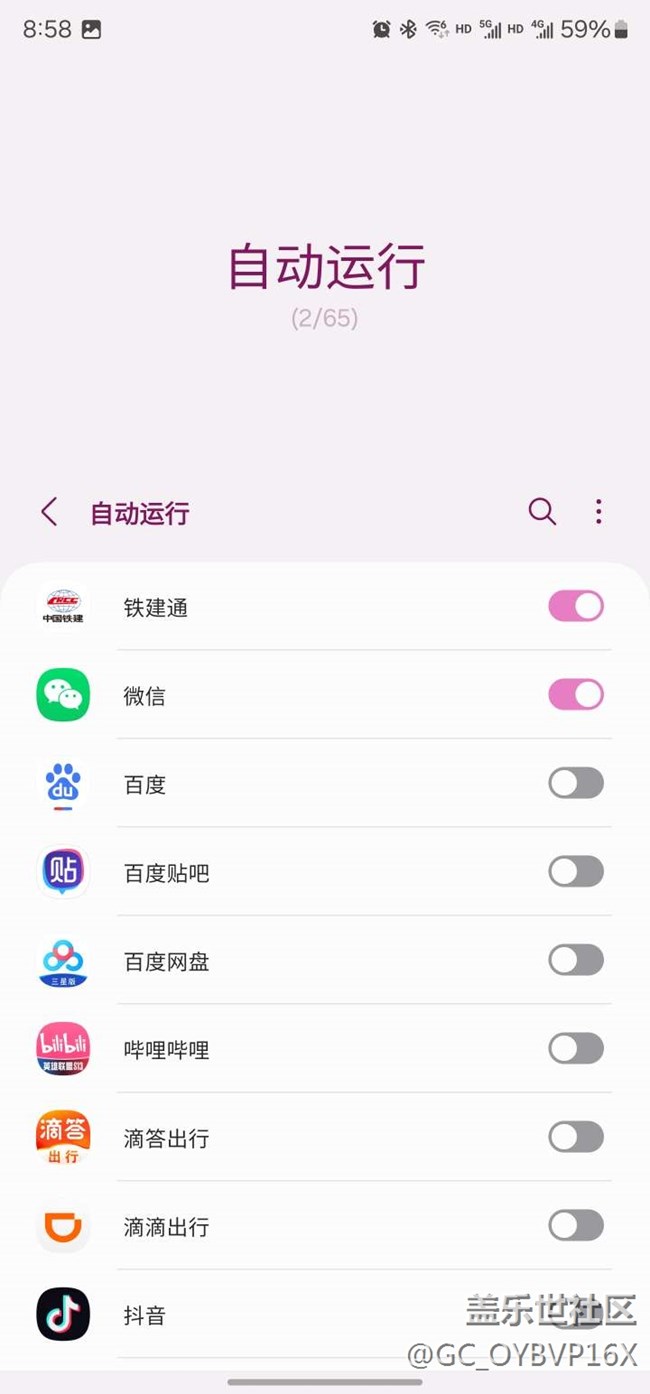Turn on auto-run for 滴答出行

coord(575,1137)
